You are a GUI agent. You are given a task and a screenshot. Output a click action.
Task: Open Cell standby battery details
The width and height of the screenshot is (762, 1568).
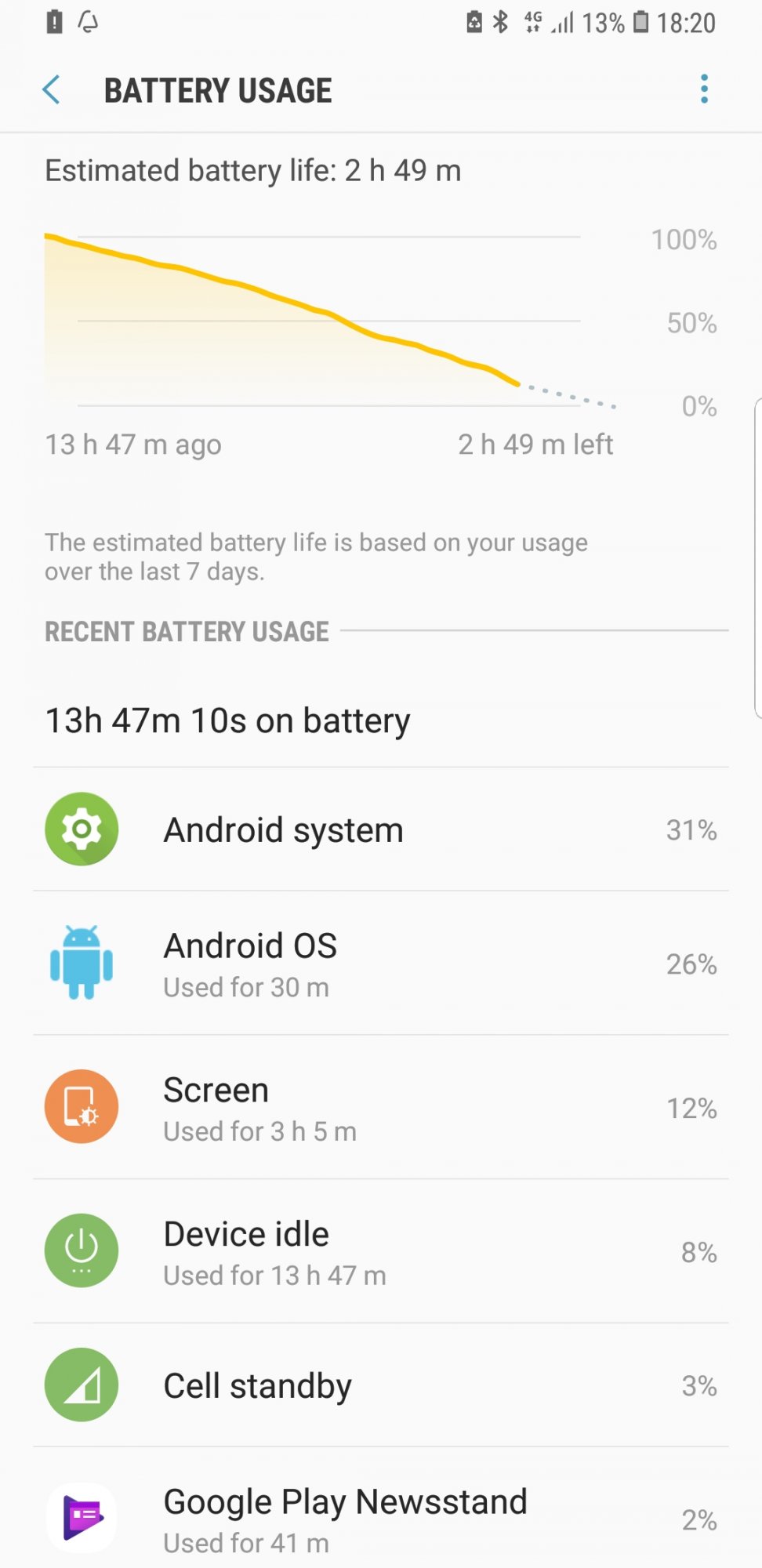point(381,1385)
